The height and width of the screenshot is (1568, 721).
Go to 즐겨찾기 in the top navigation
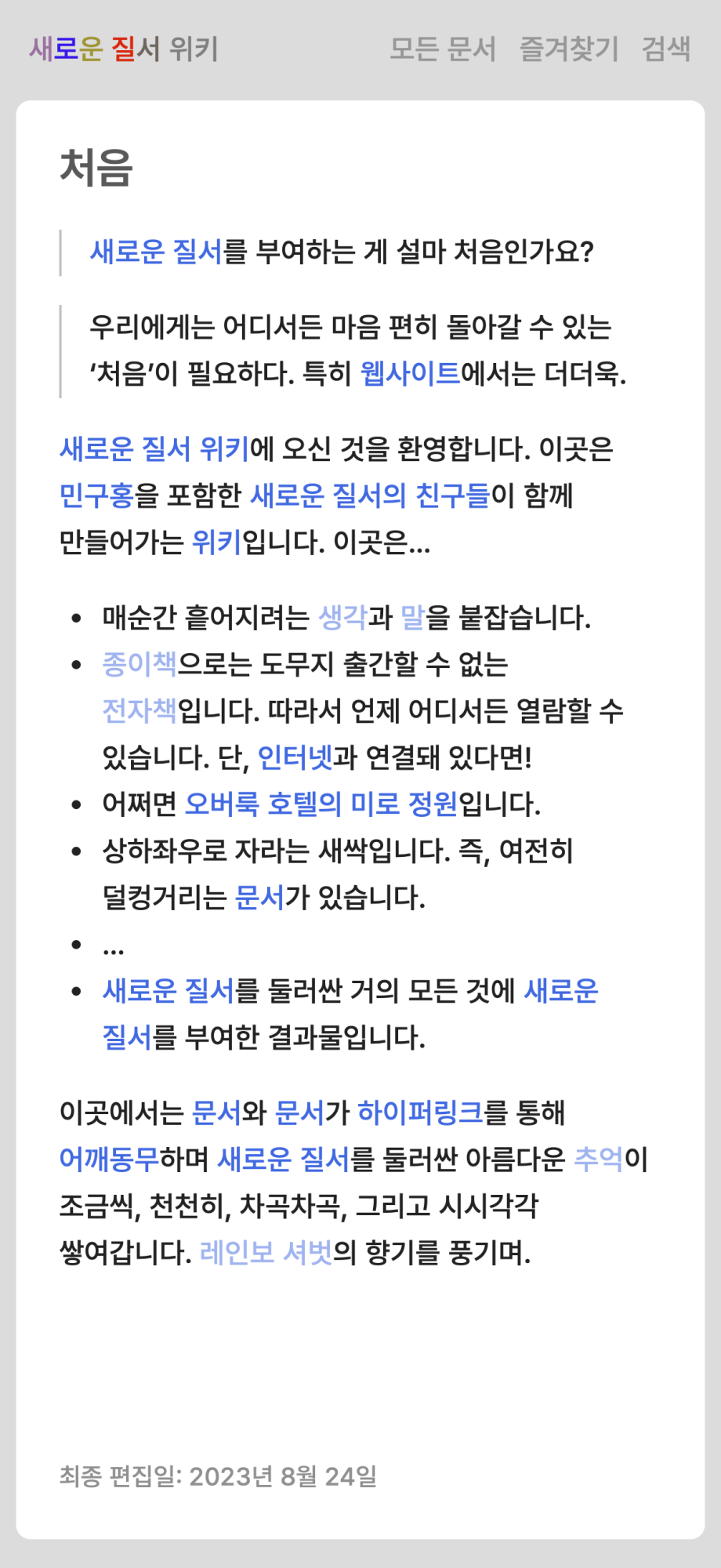click(569, 49)
